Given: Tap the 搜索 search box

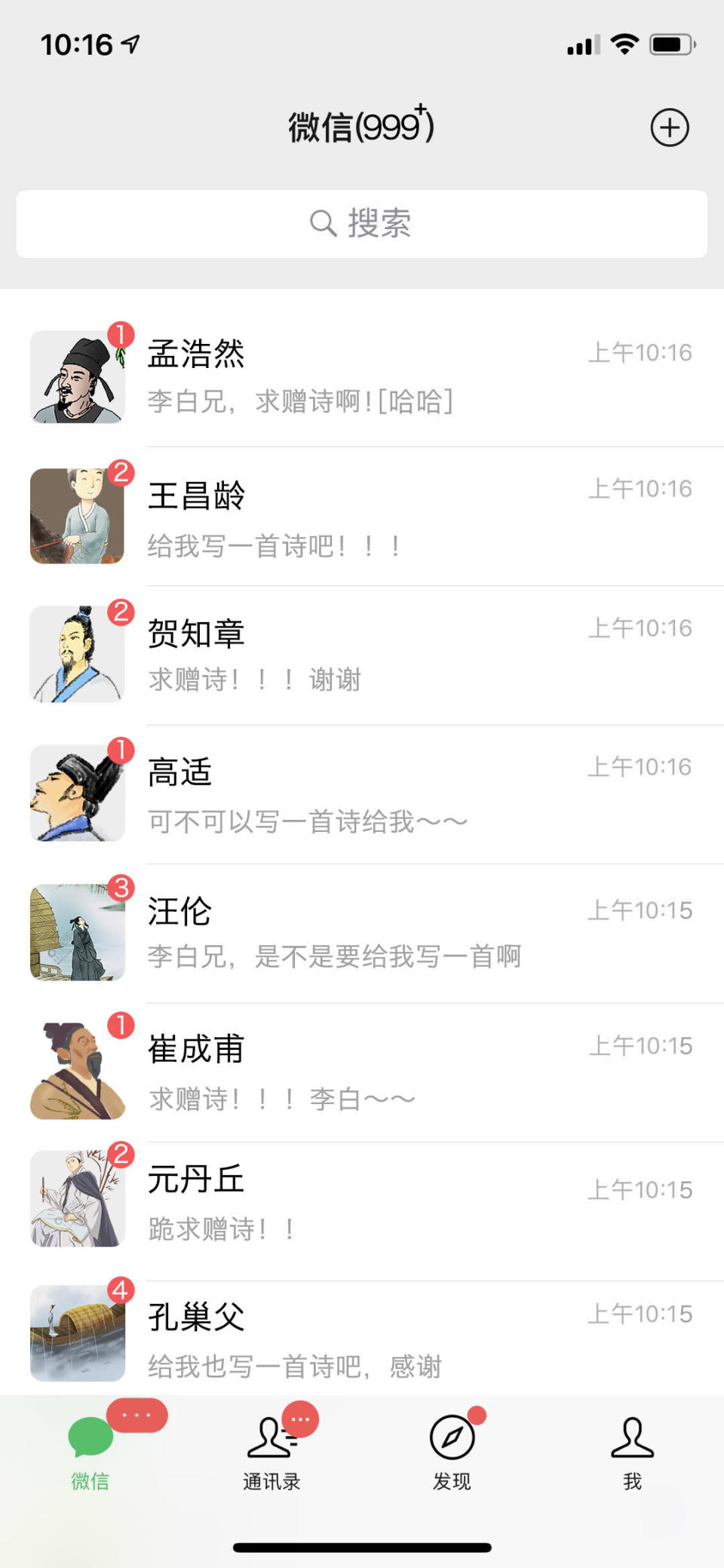Looking at the screenshot, I should [x=362, y=224].
